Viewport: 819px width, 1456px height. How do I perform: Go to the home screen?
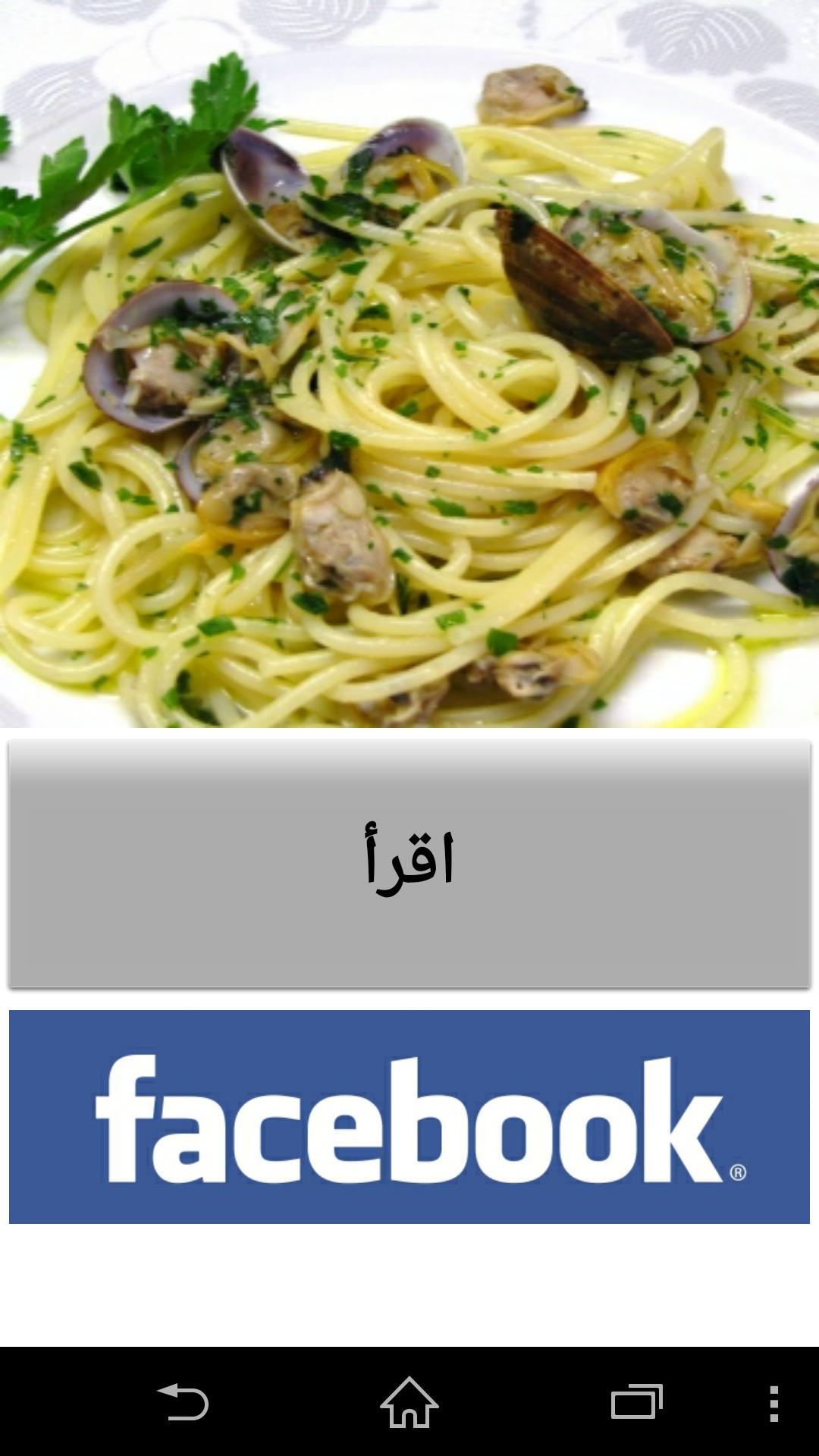[409, 1402]
